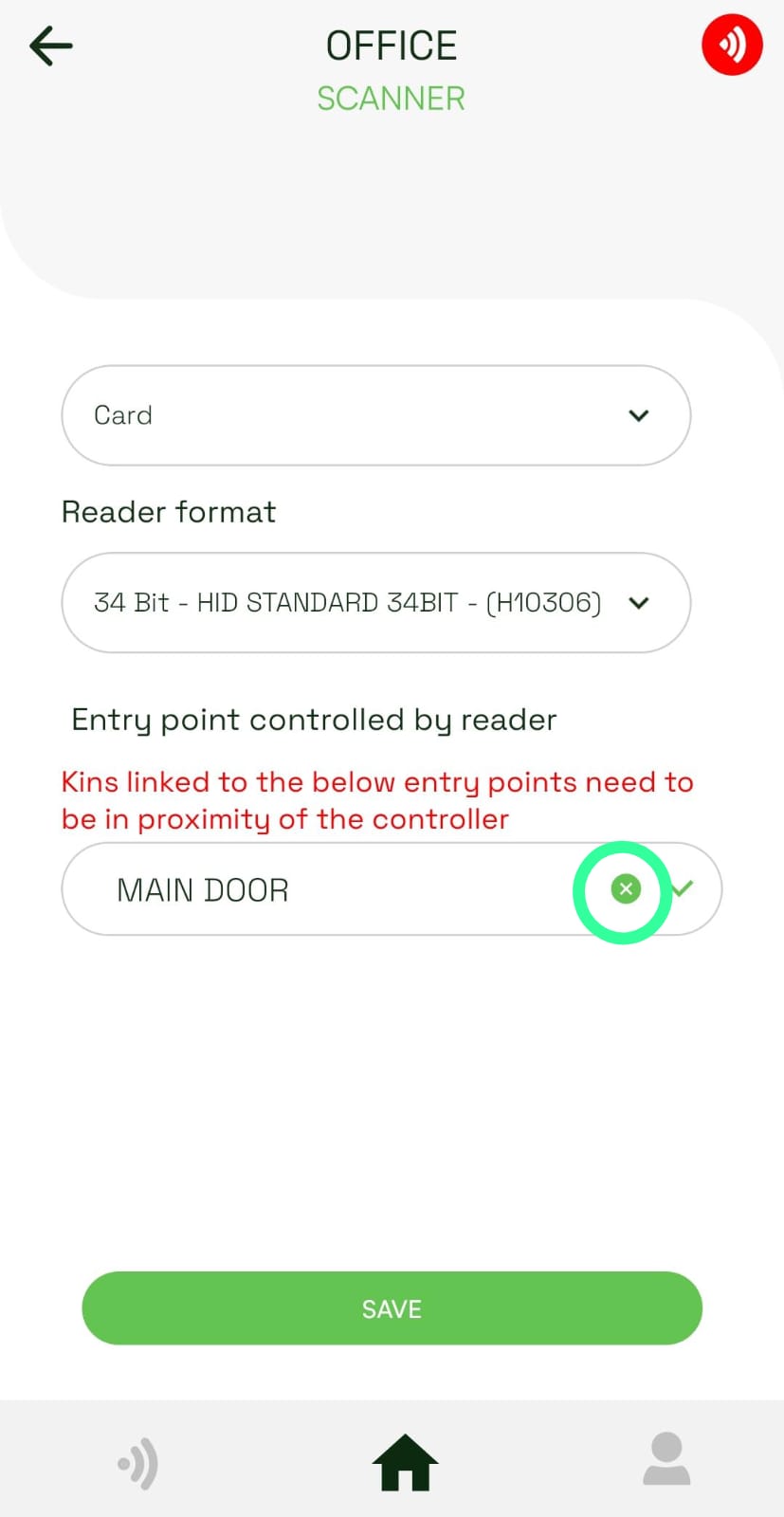The width and height of the screenshot is (784, 1517).
Task: Expand the MAIN DOOR entry point dropdown
Action: [684, 889]
